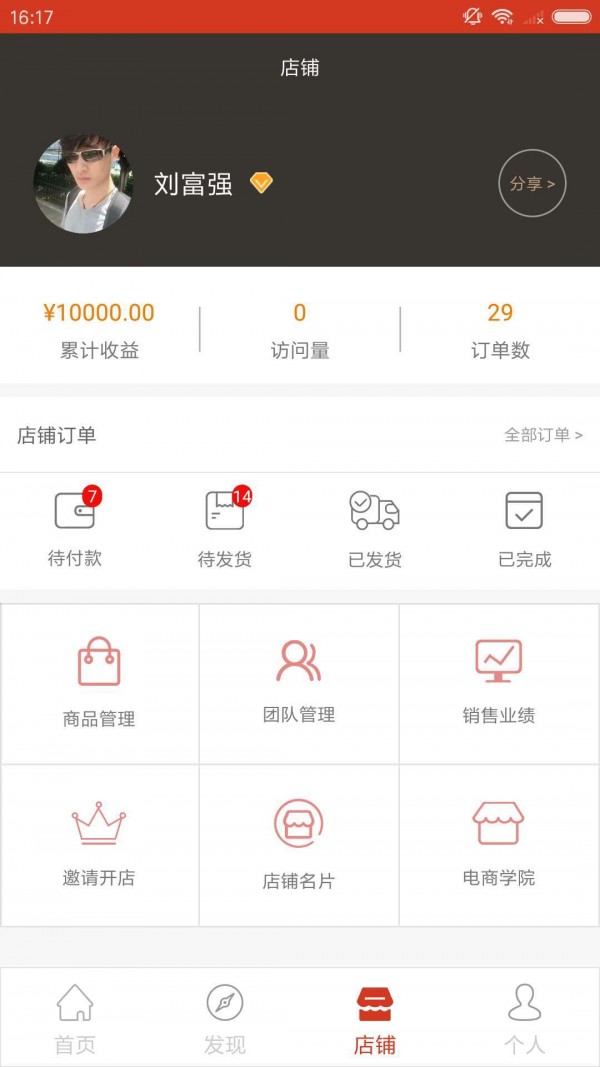
Task: Switch to the 发现 discover tab
Action: pos(225,1018)
